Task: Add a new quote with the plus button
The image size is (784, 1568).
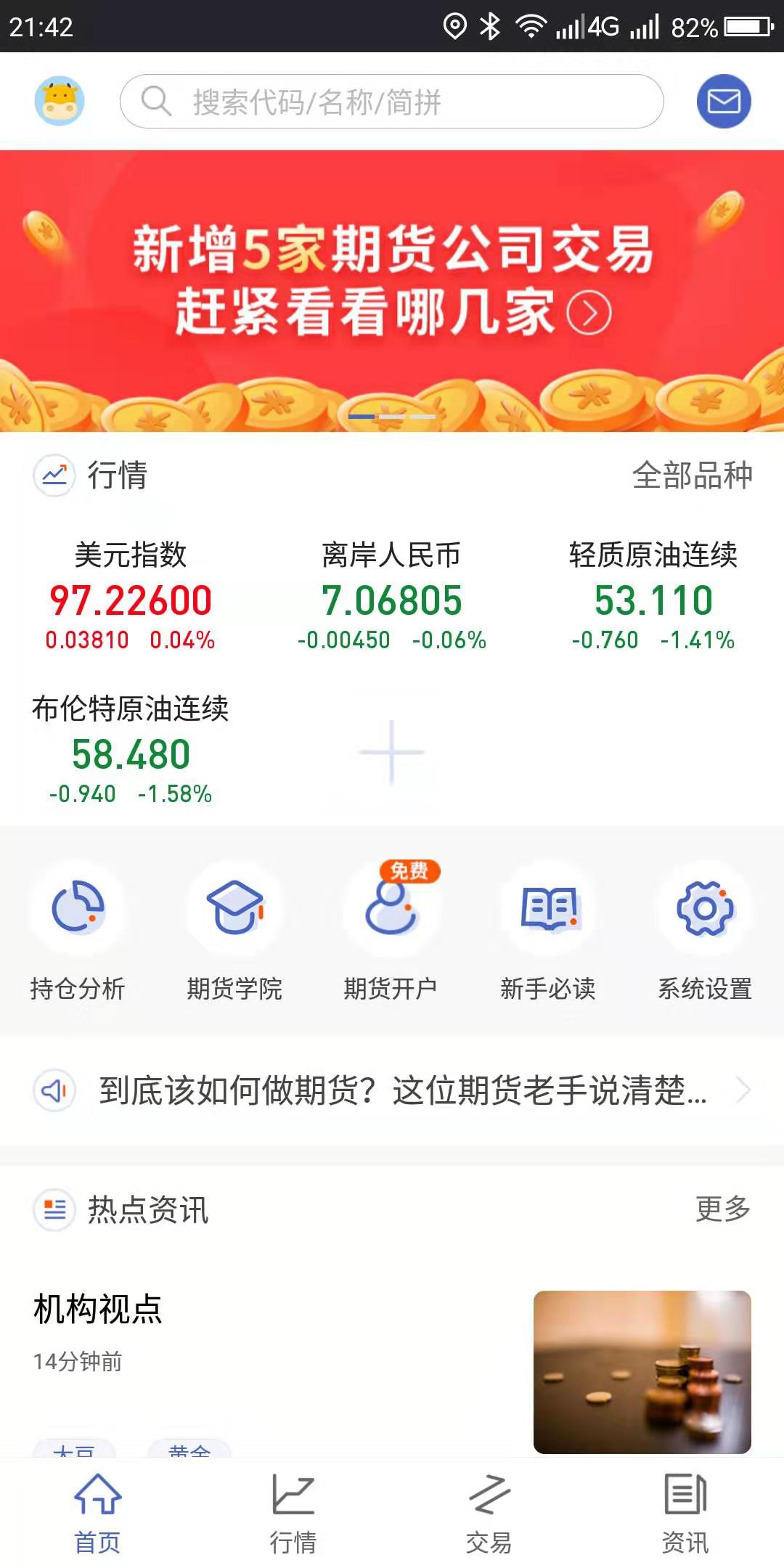Action: (x=392, y=752)
